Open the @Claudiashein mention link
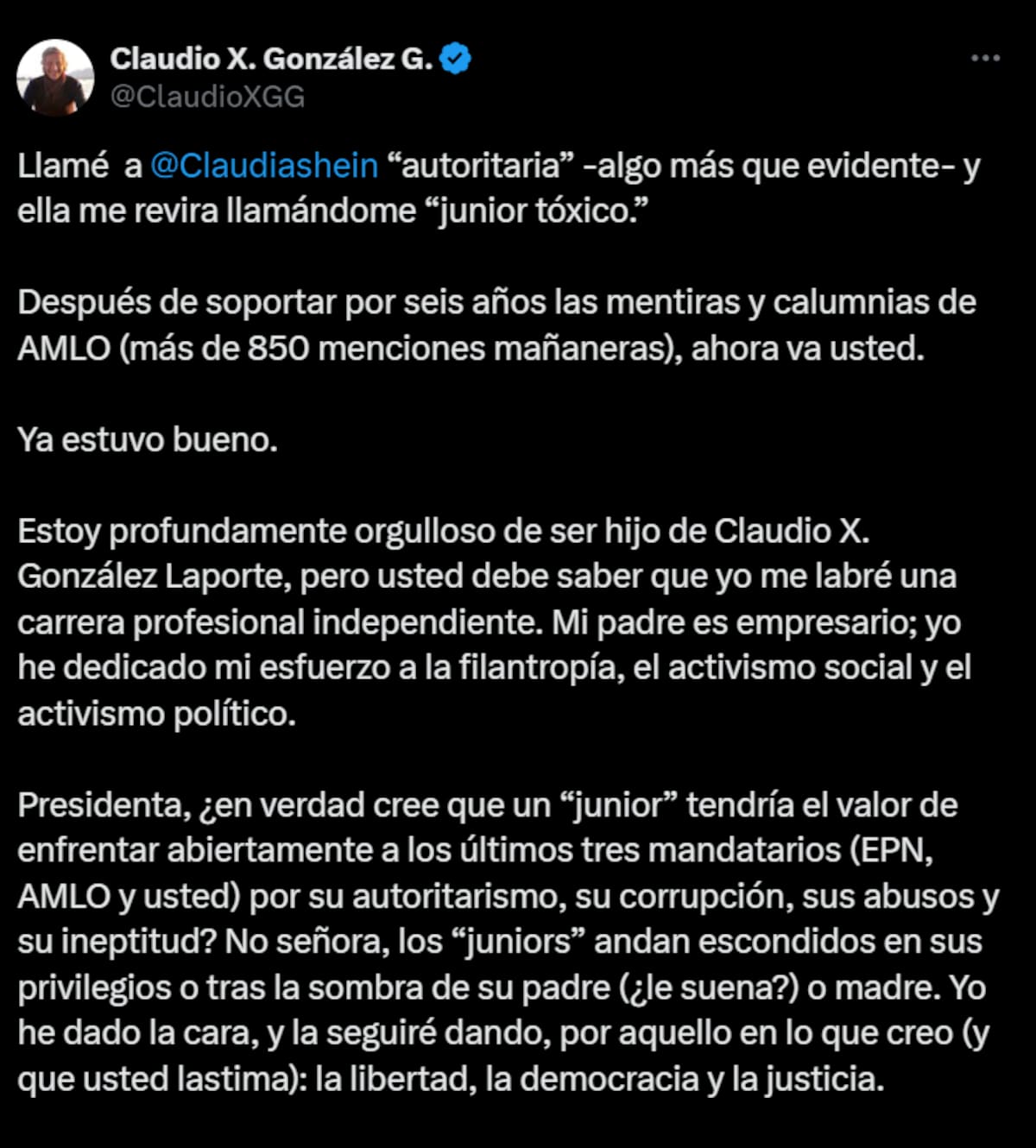The image size is (1036, 1148). coord(264,165)
